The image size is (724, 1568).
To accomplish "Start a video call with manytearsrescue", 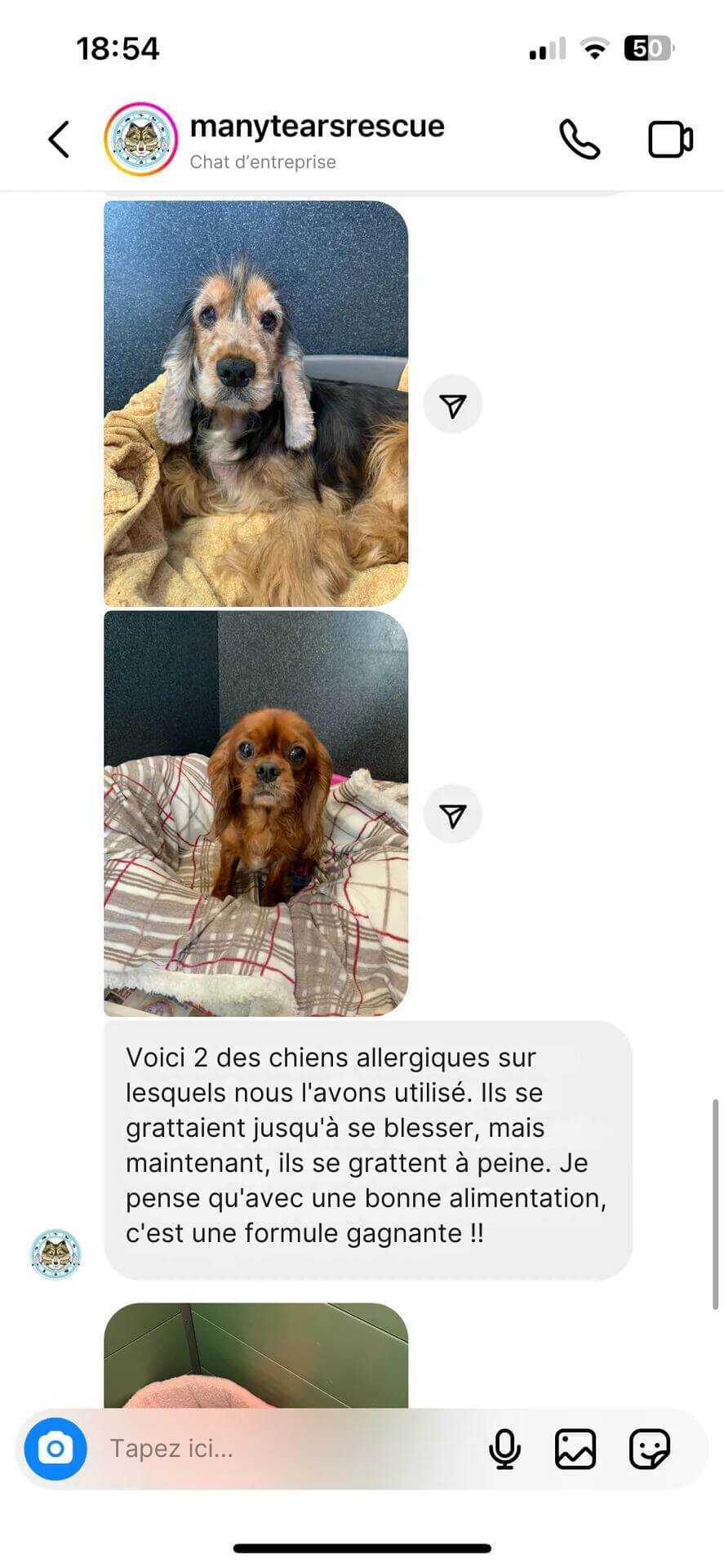I will (670, 139).
